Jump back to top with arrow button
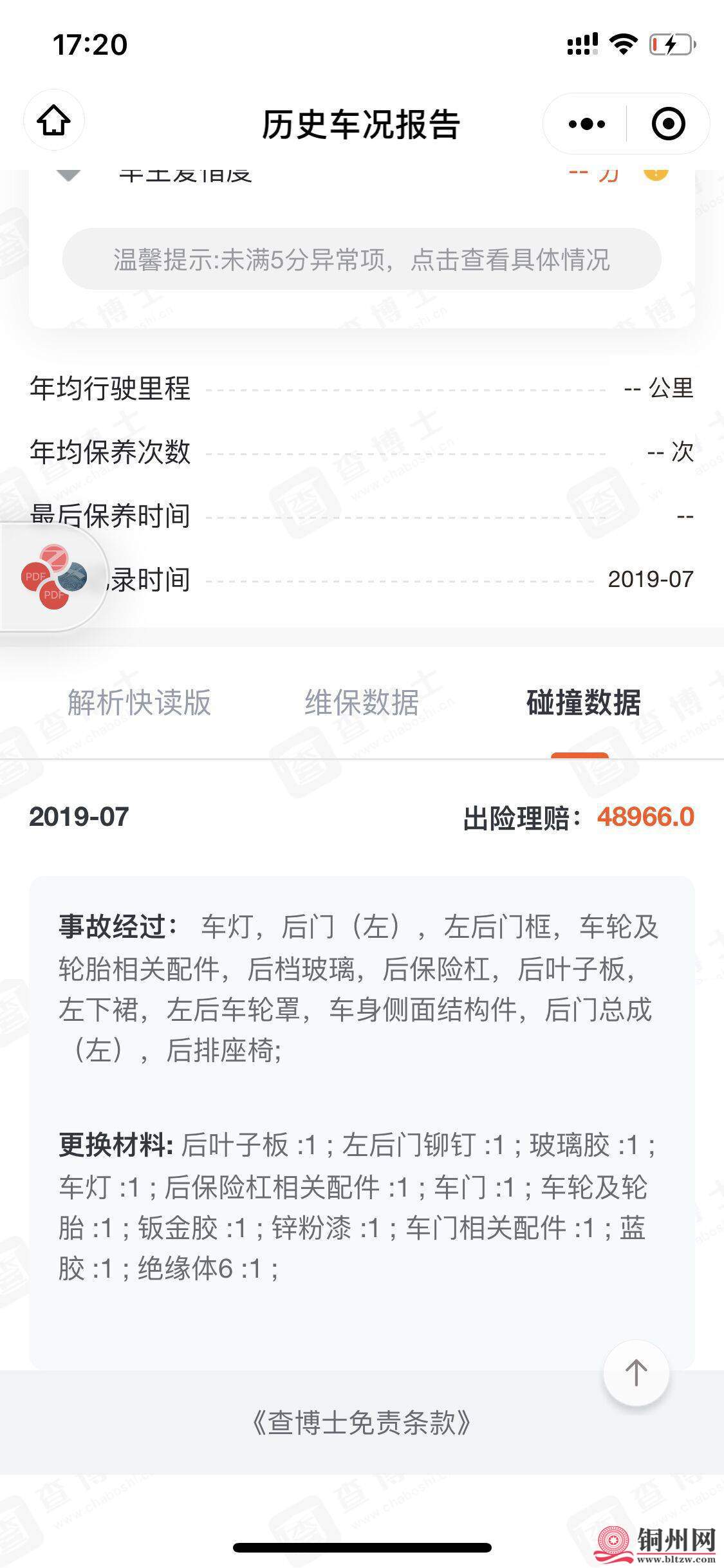Viewport: 724px width, 1568px height. [636, 1373]
